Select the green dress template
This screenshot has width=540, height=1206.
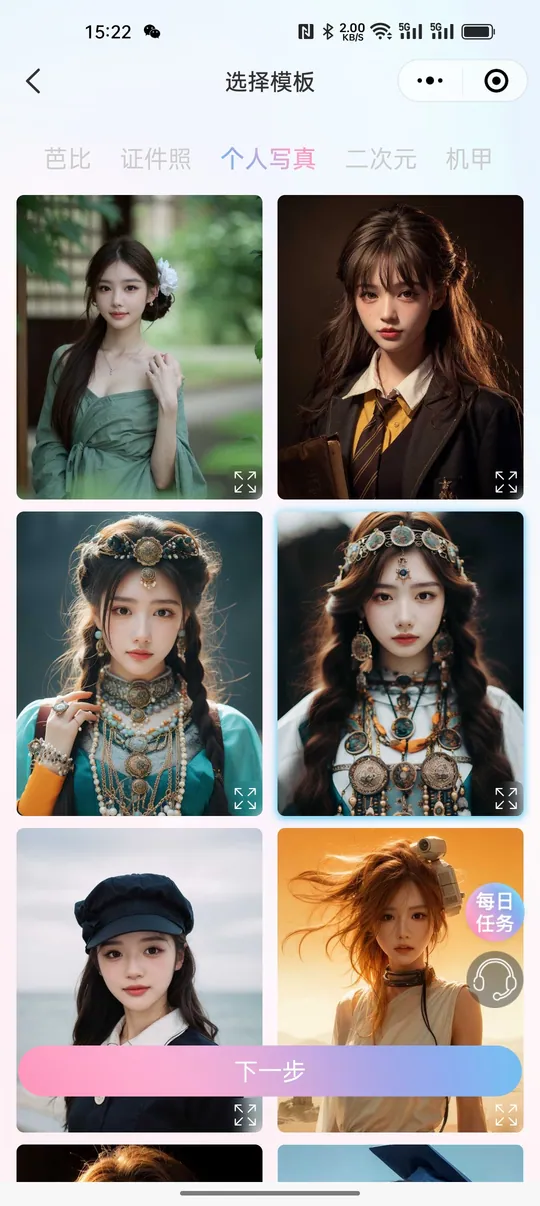pyautogui.click(x=140, y=347)
